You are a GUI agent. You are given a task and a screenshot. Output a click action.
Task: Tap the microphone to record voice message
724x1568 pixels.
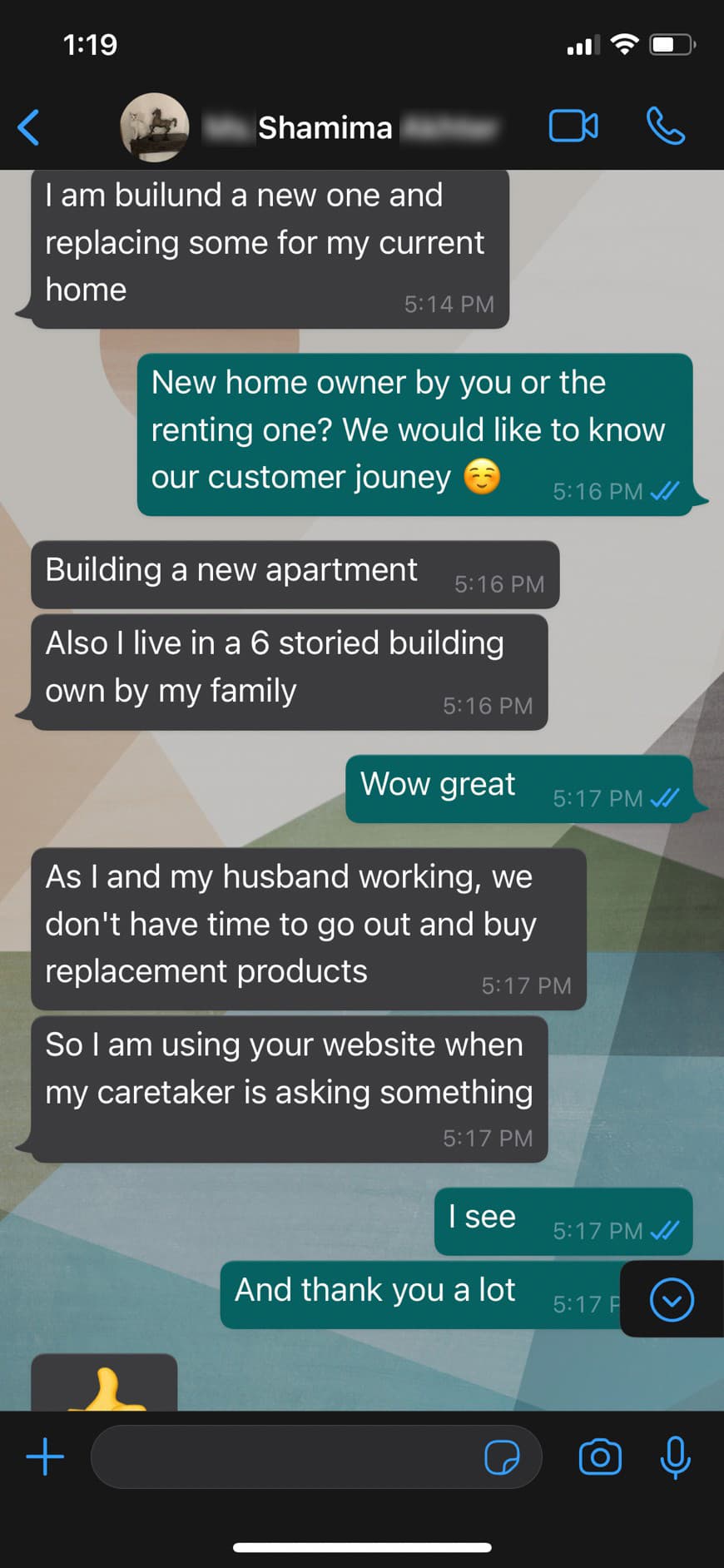tap(675, 1457)
